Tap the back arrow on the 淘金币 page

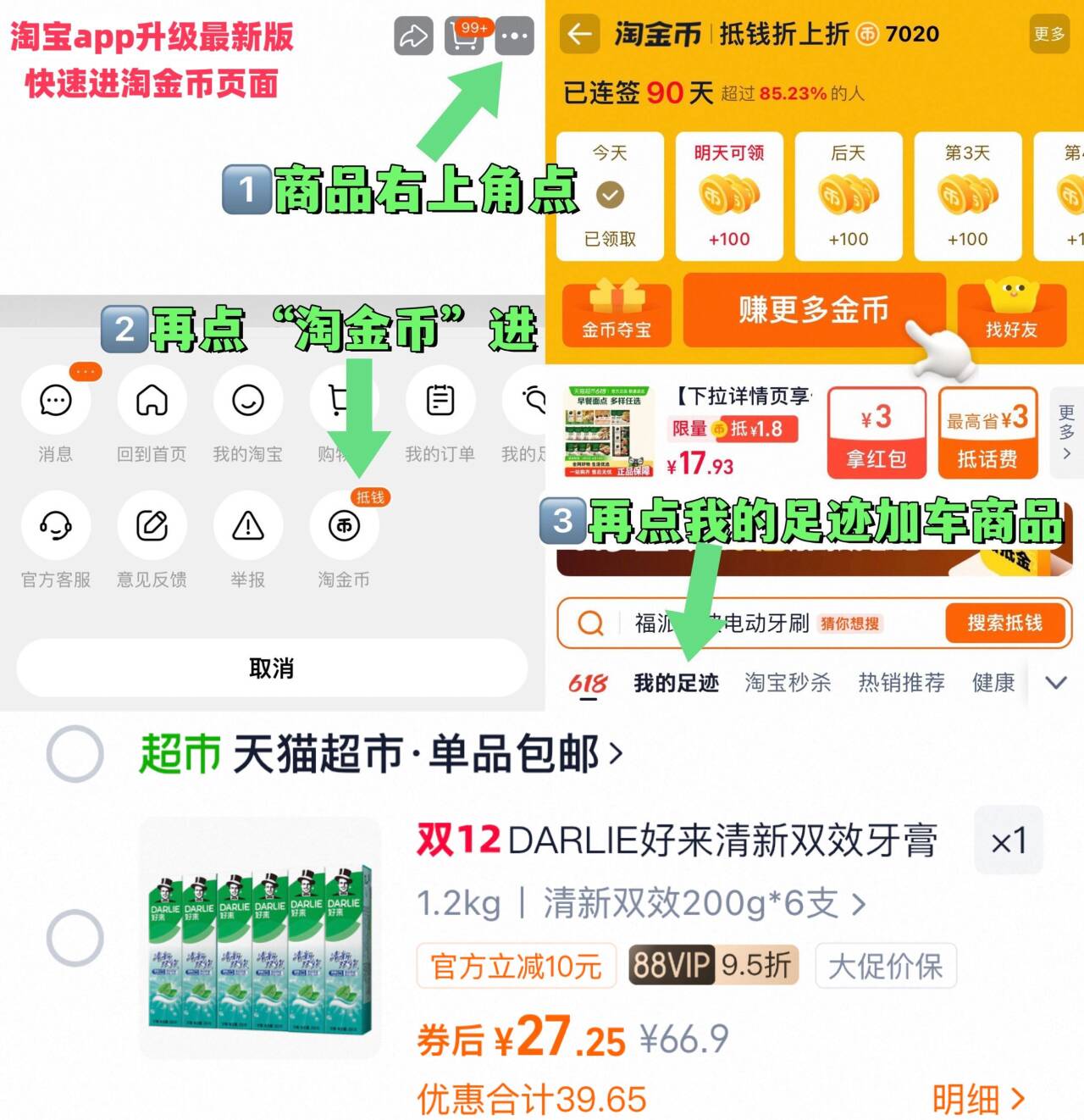pyautogui.click(x=579, y=35)
